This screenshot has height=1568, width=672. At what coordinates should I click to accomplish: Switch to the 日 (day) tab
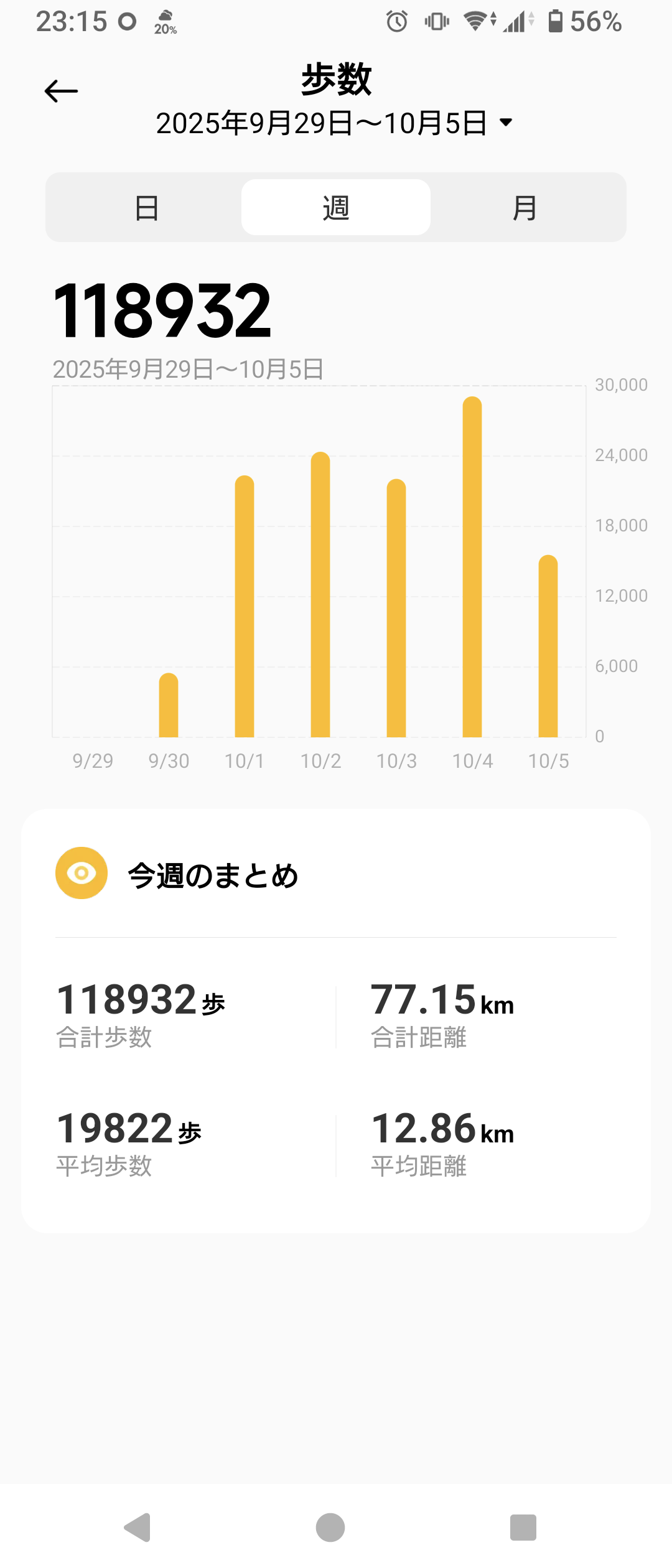click(147, 208)
